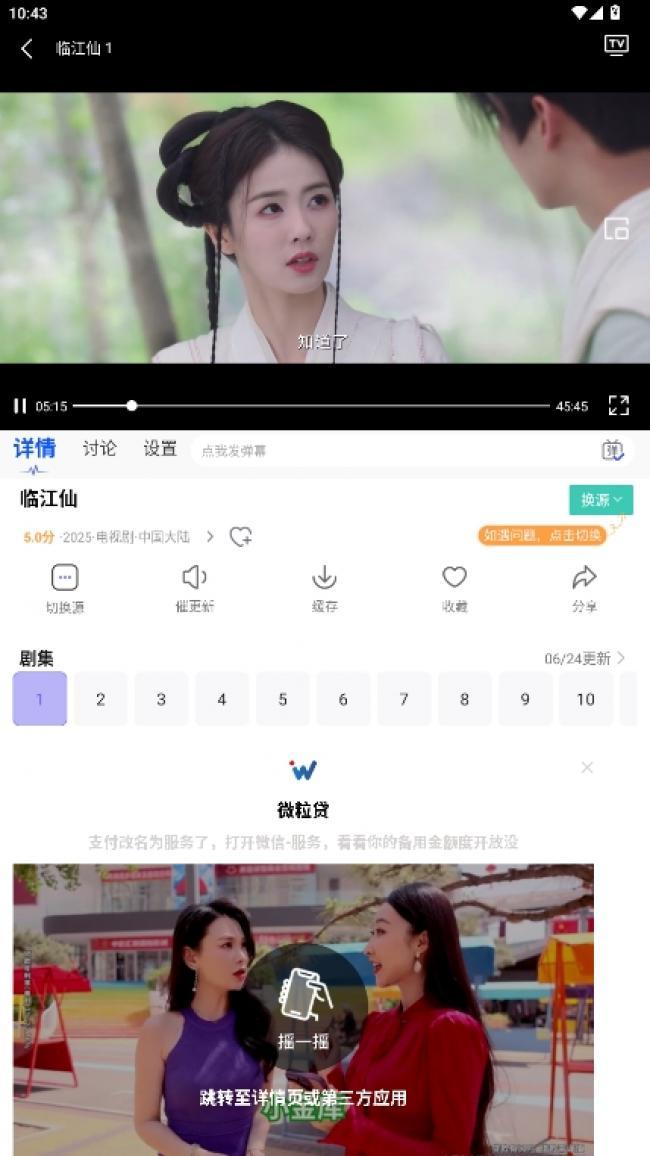The image size is (650, 1156).
Task: Request faster updates with 催更新
Action: coord(194,587)
